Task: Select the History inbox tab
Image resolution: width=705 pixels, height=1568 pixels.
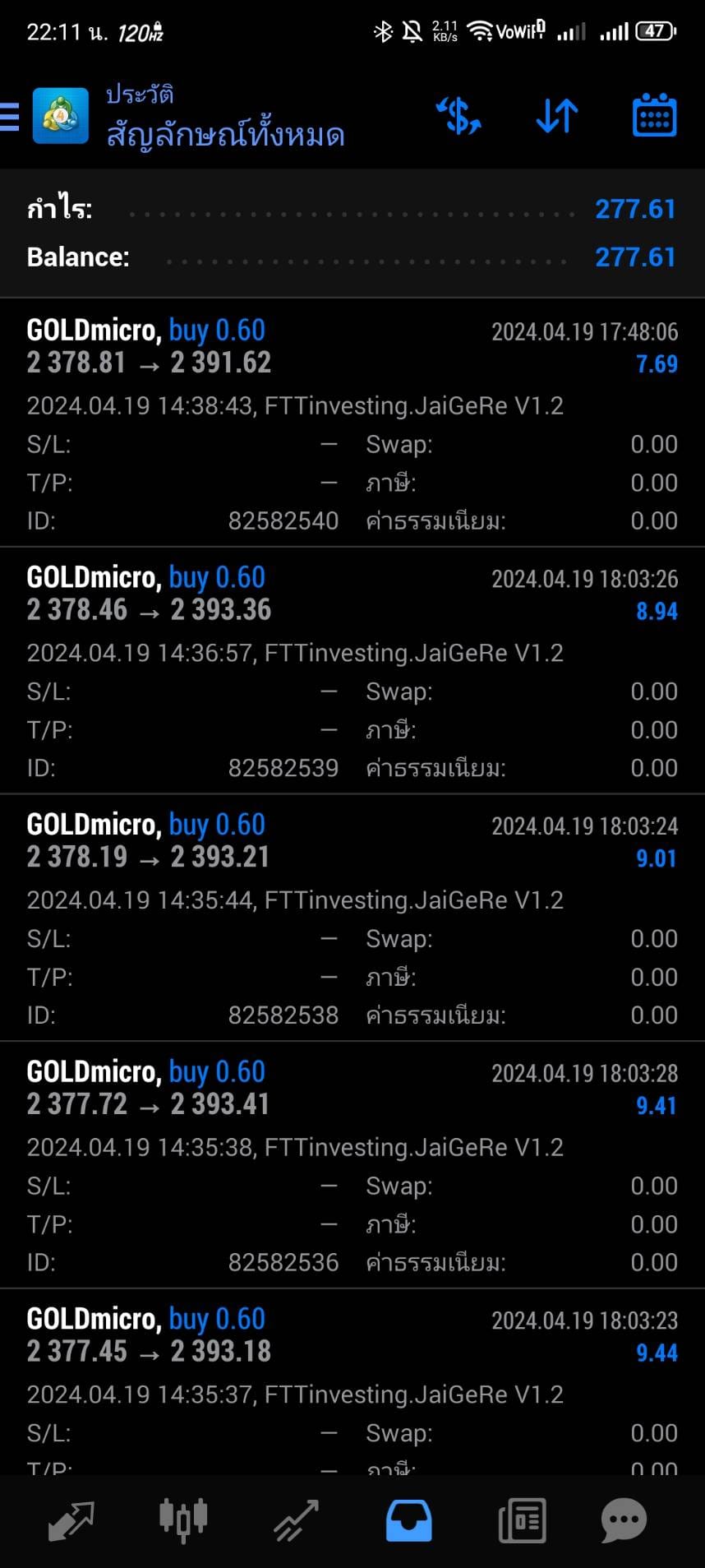Action: (408, 1520)
